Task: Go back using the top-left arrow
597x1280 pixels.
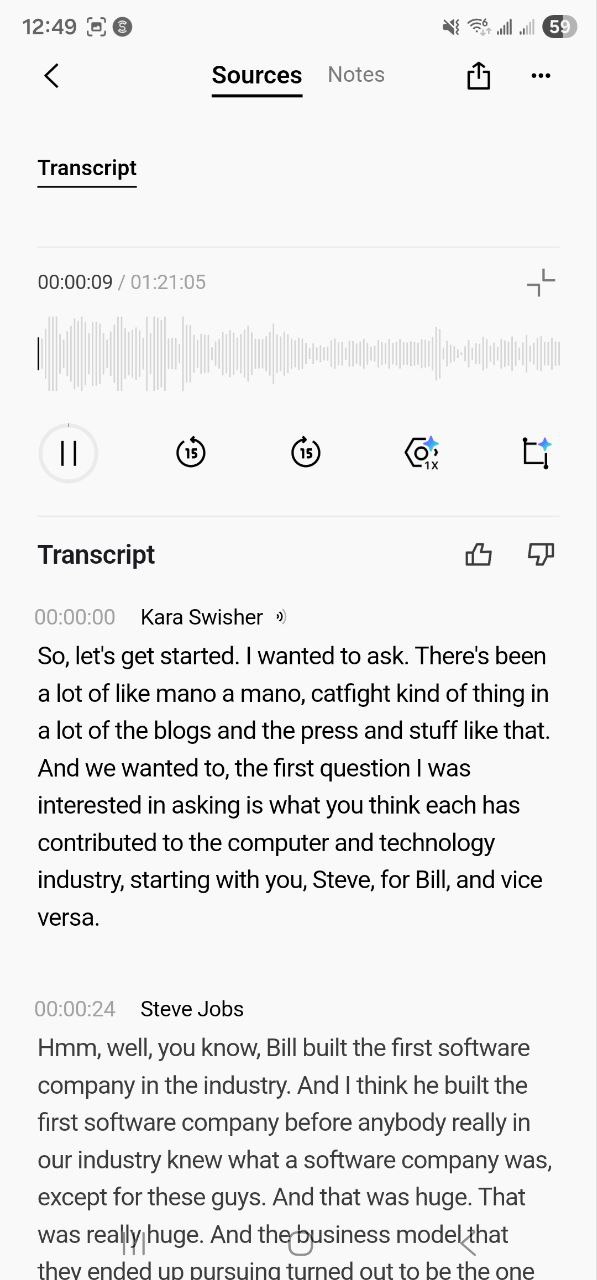Action: point(52,75)
